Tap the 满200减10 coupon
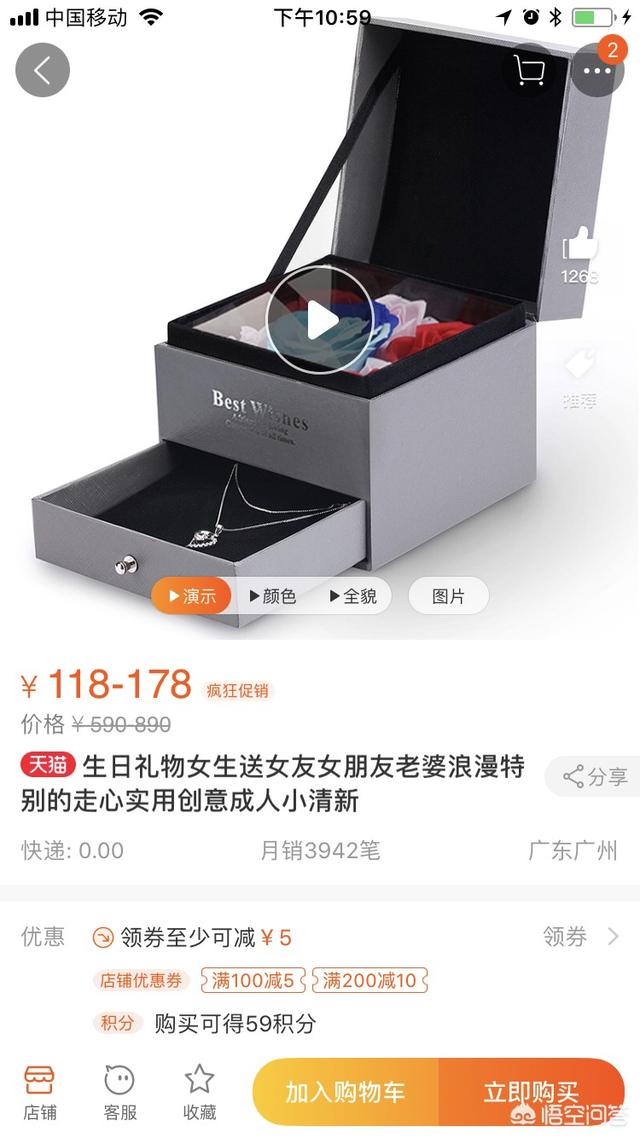Viewport: 640px width, 1138px height. click(x=369, y=980)
